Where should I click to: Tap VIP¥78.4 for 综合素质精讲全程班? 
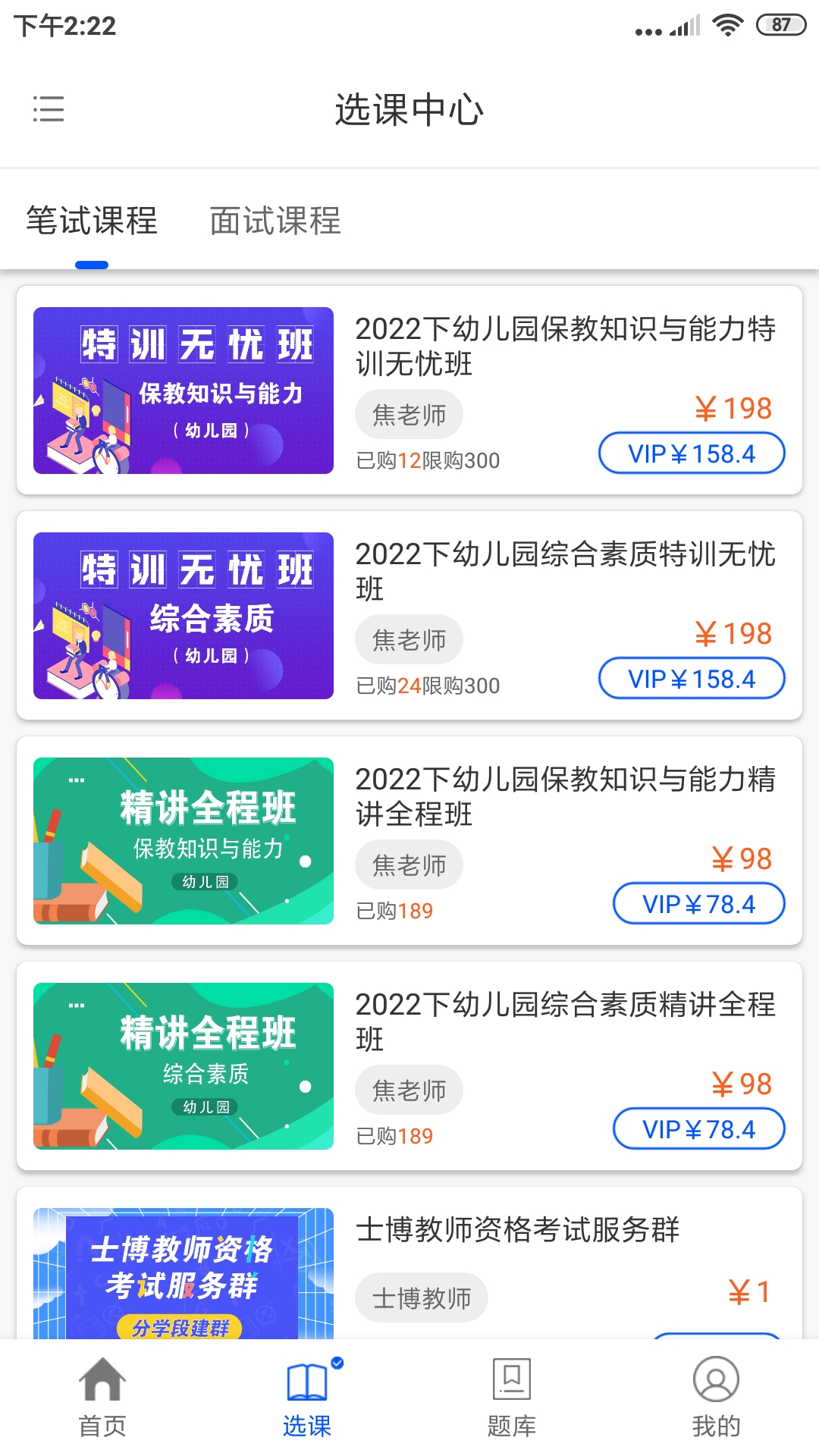pyautogui.click(x=698, y=1129)
